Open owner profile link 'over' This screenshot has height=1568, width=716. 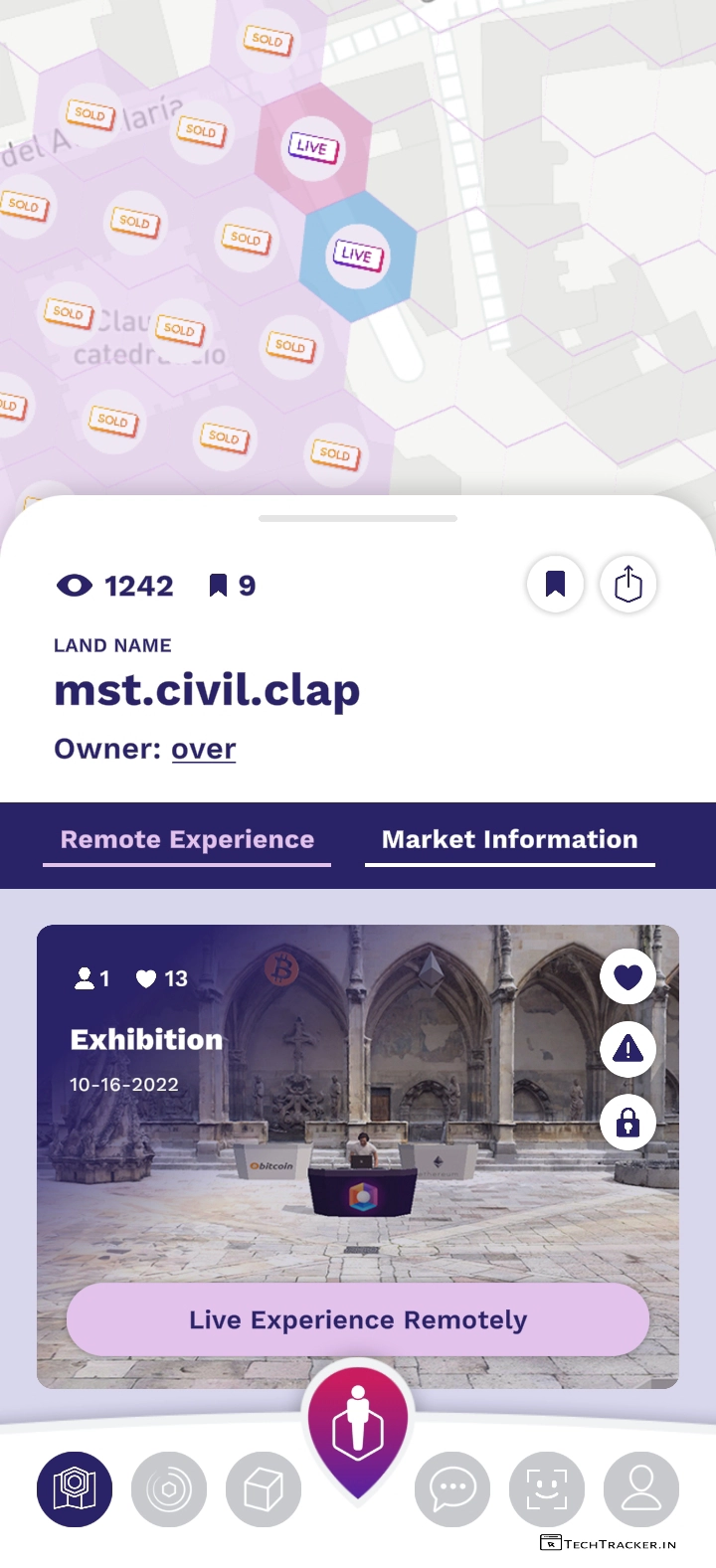(x=203, y=749)
